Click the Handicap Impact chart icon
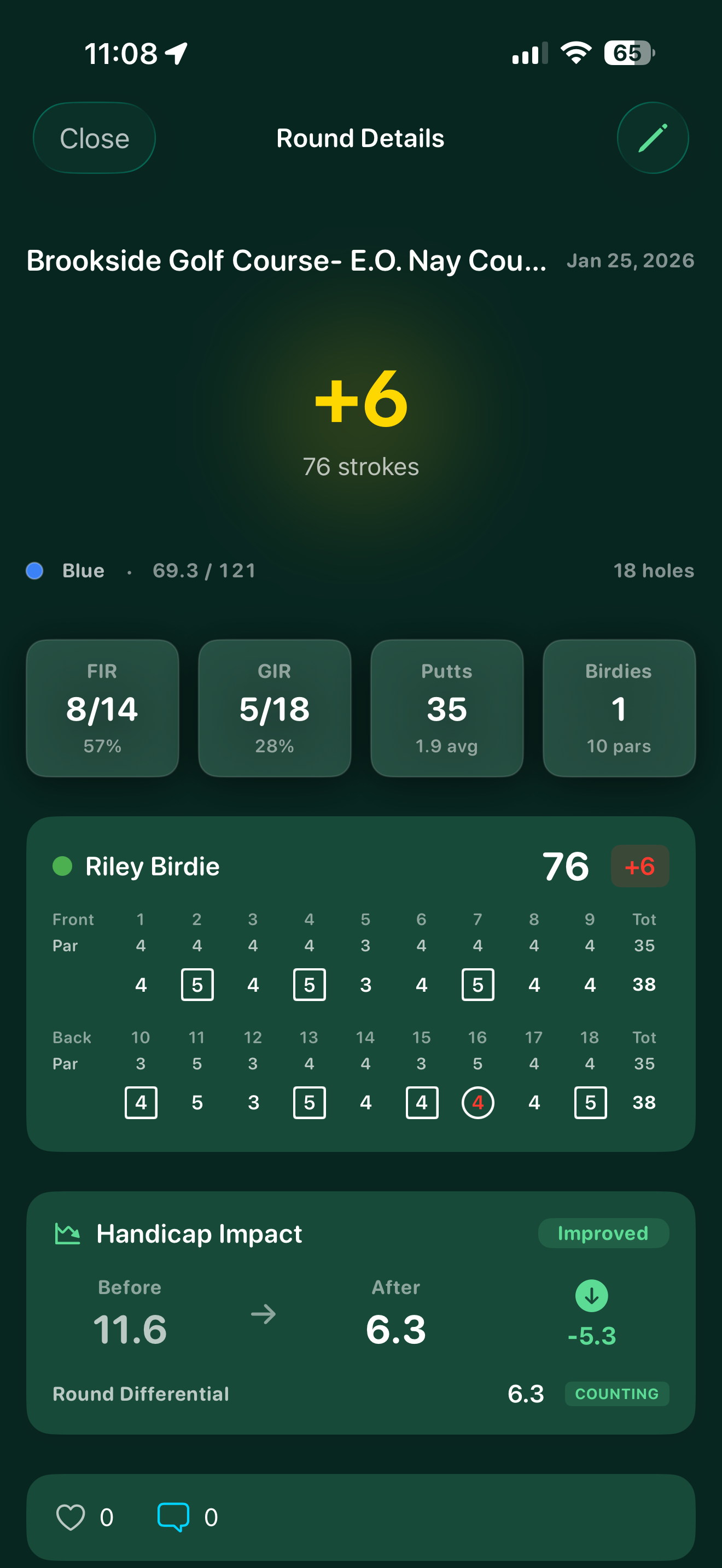722x1568 pixels. point(69,1233)
